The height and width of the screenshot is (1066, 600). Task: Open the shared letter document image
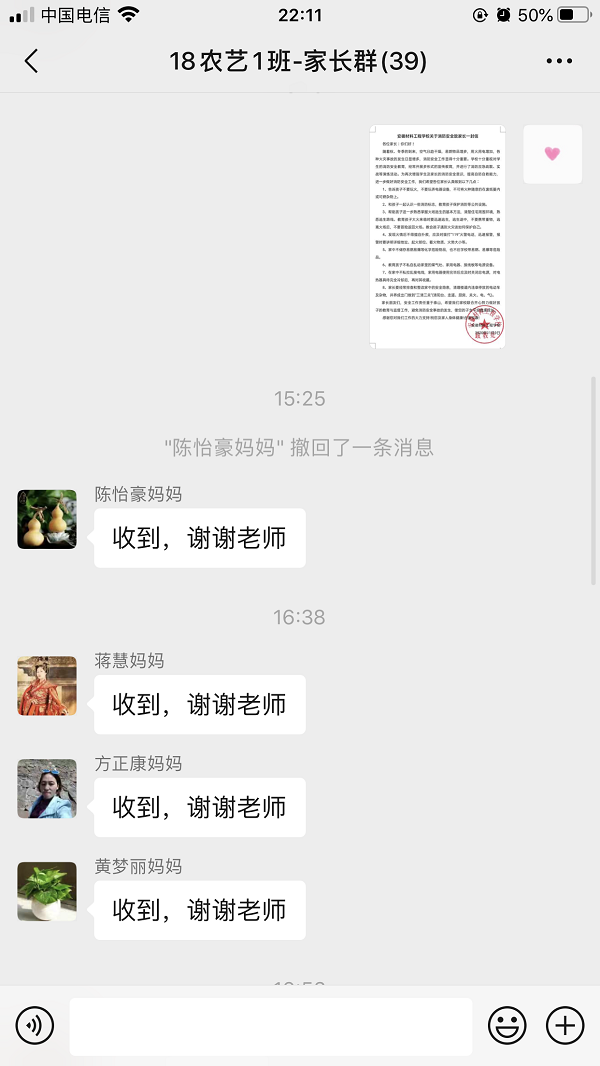[437, 236]
